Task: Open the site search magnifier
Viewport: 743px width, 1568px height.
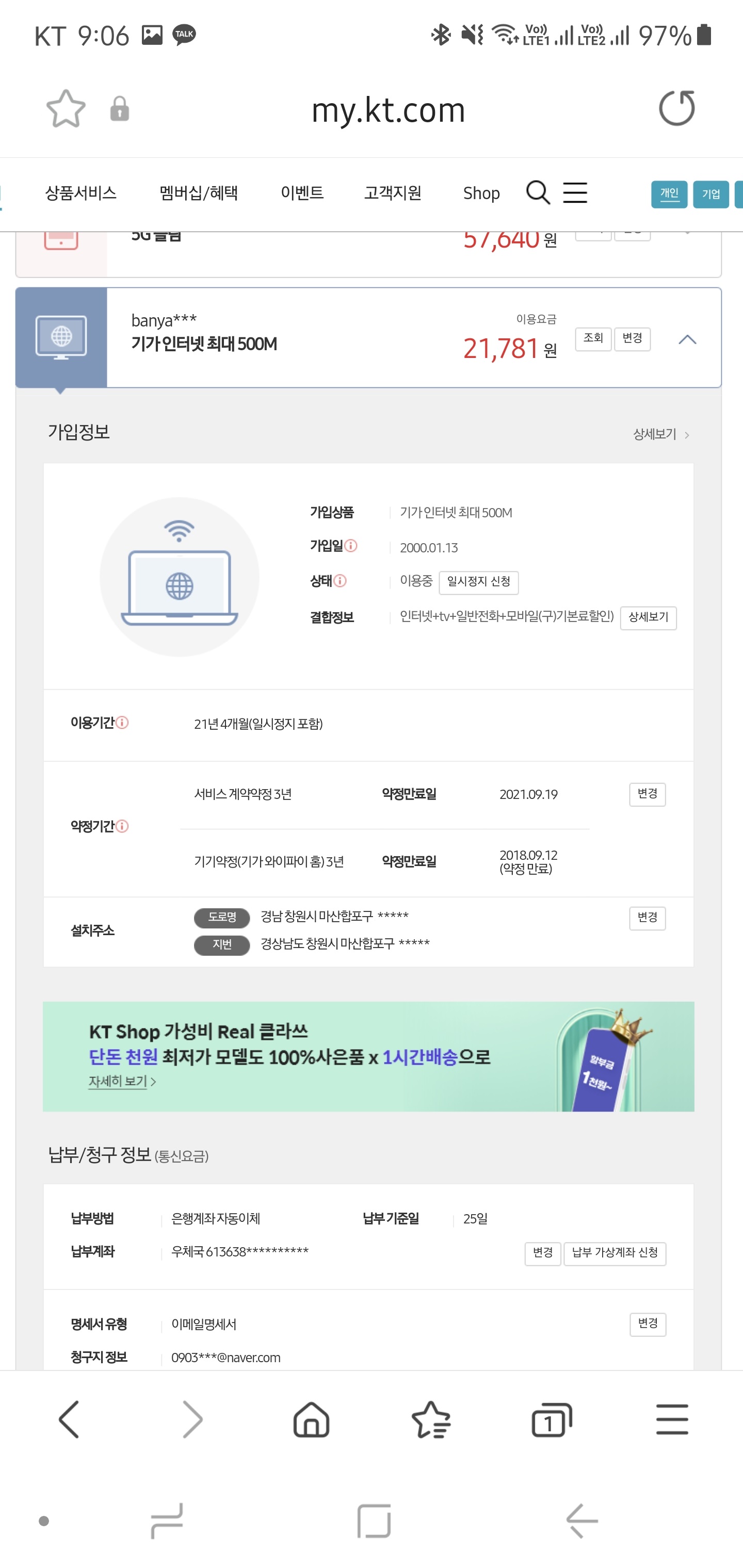Action: (538, 193)
